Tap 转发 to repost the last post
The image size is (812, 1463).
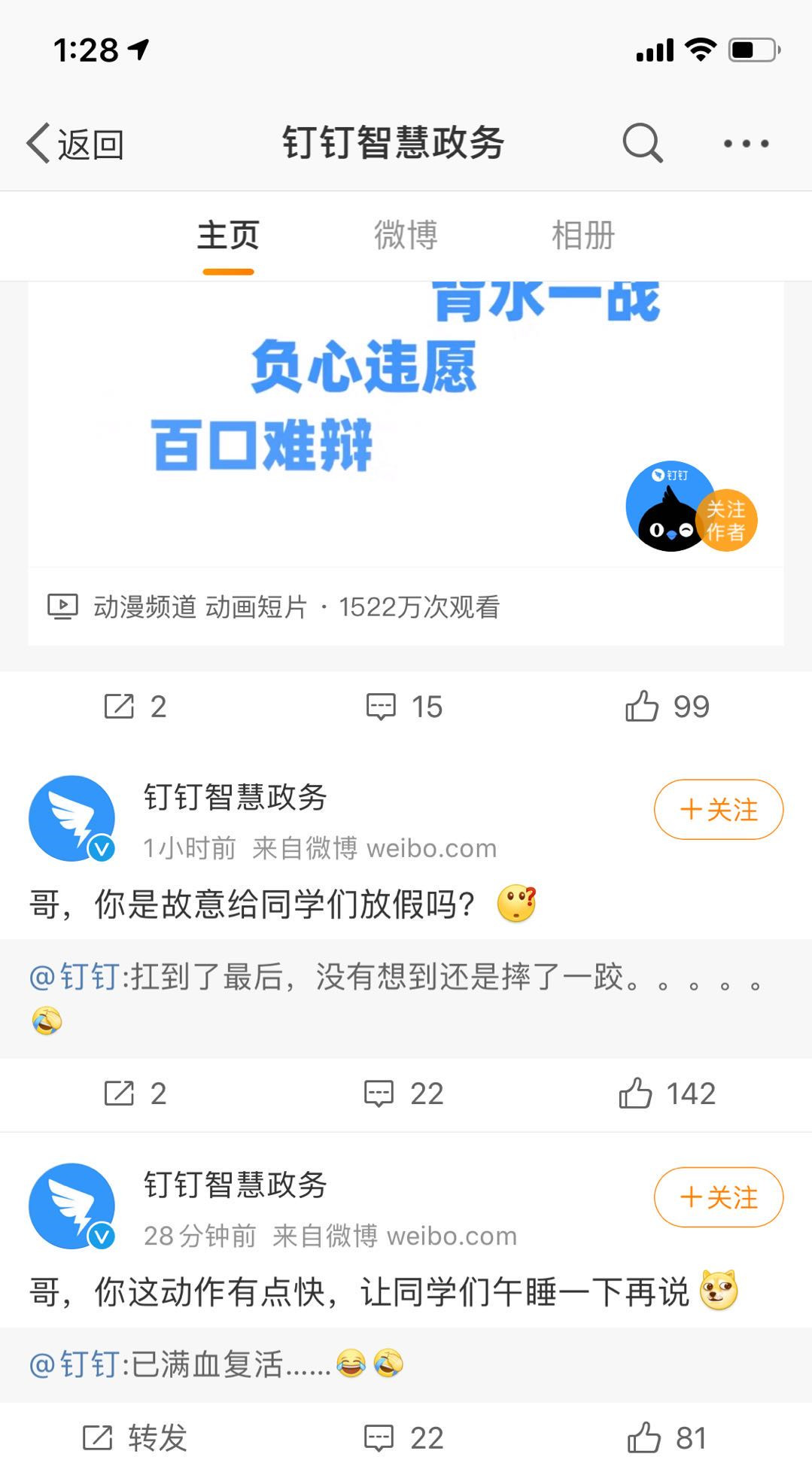coord(135,1438)
